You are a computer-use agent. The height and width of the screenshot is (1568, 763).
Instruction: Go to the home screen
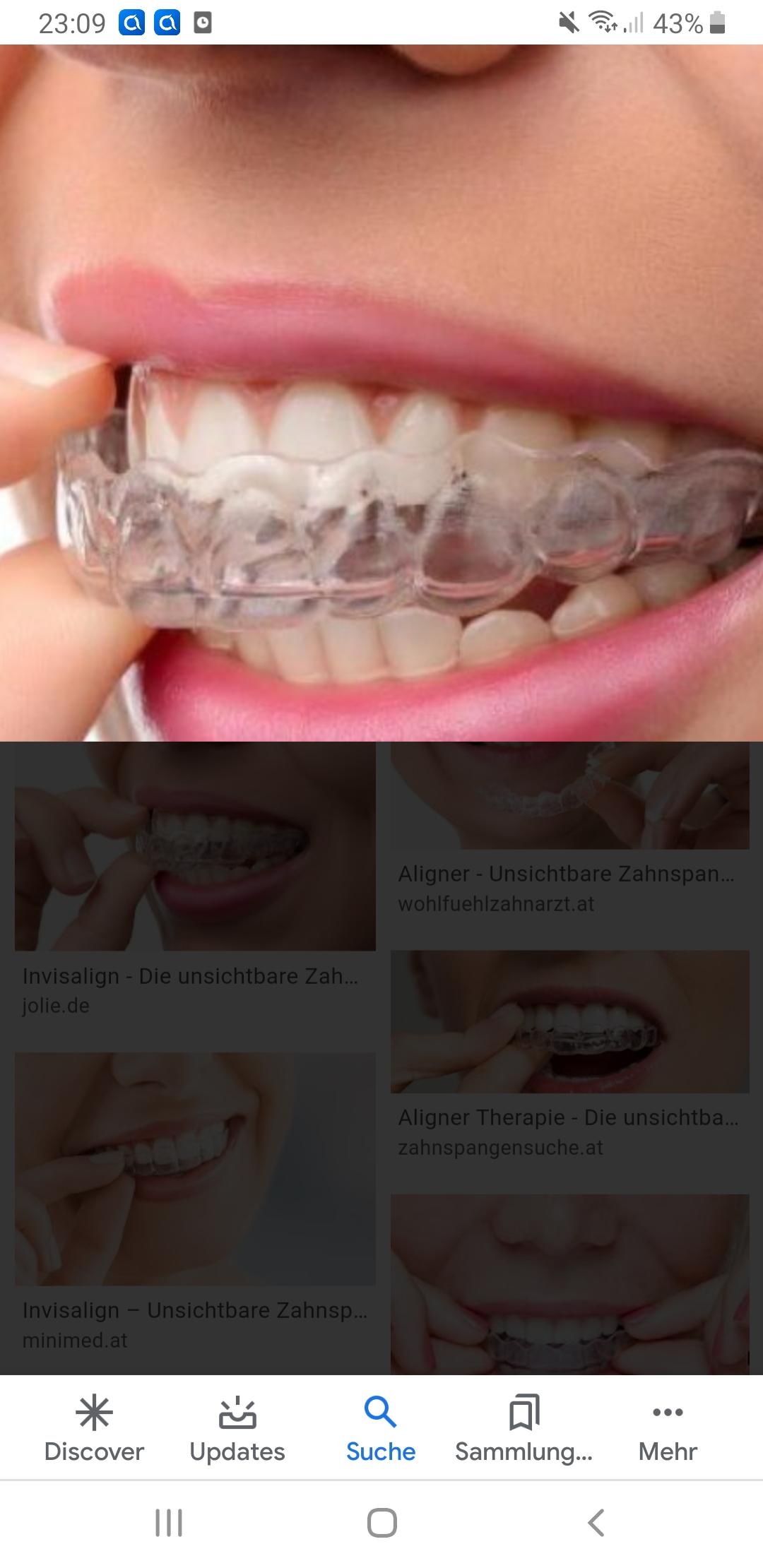[381, 1523]
